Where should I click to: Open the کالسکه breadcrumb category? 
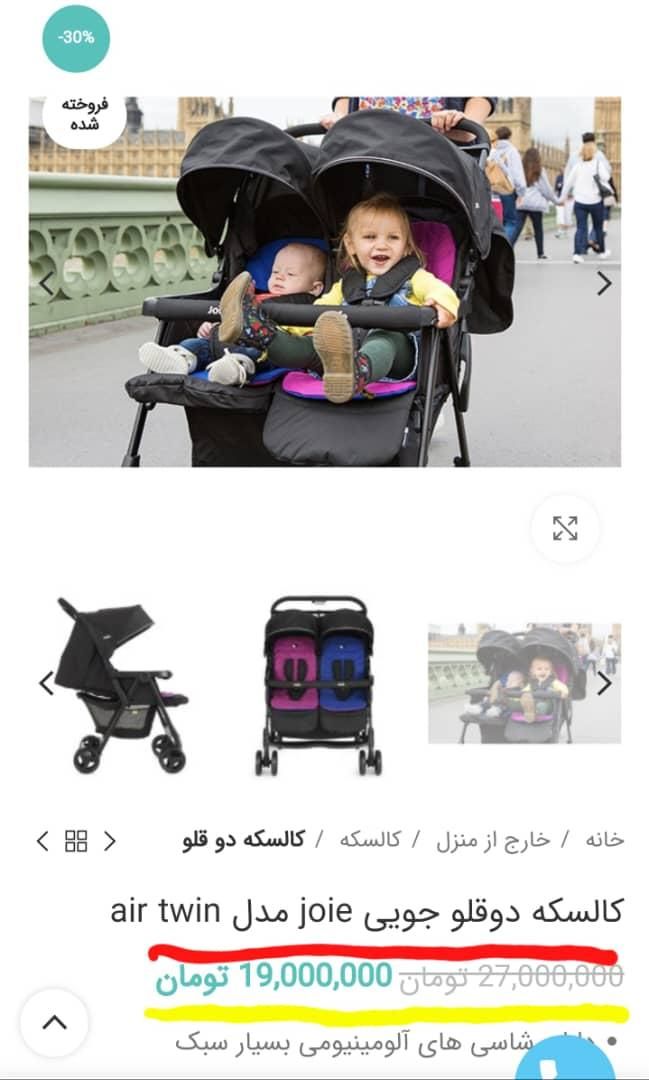[x=369, y=839]
